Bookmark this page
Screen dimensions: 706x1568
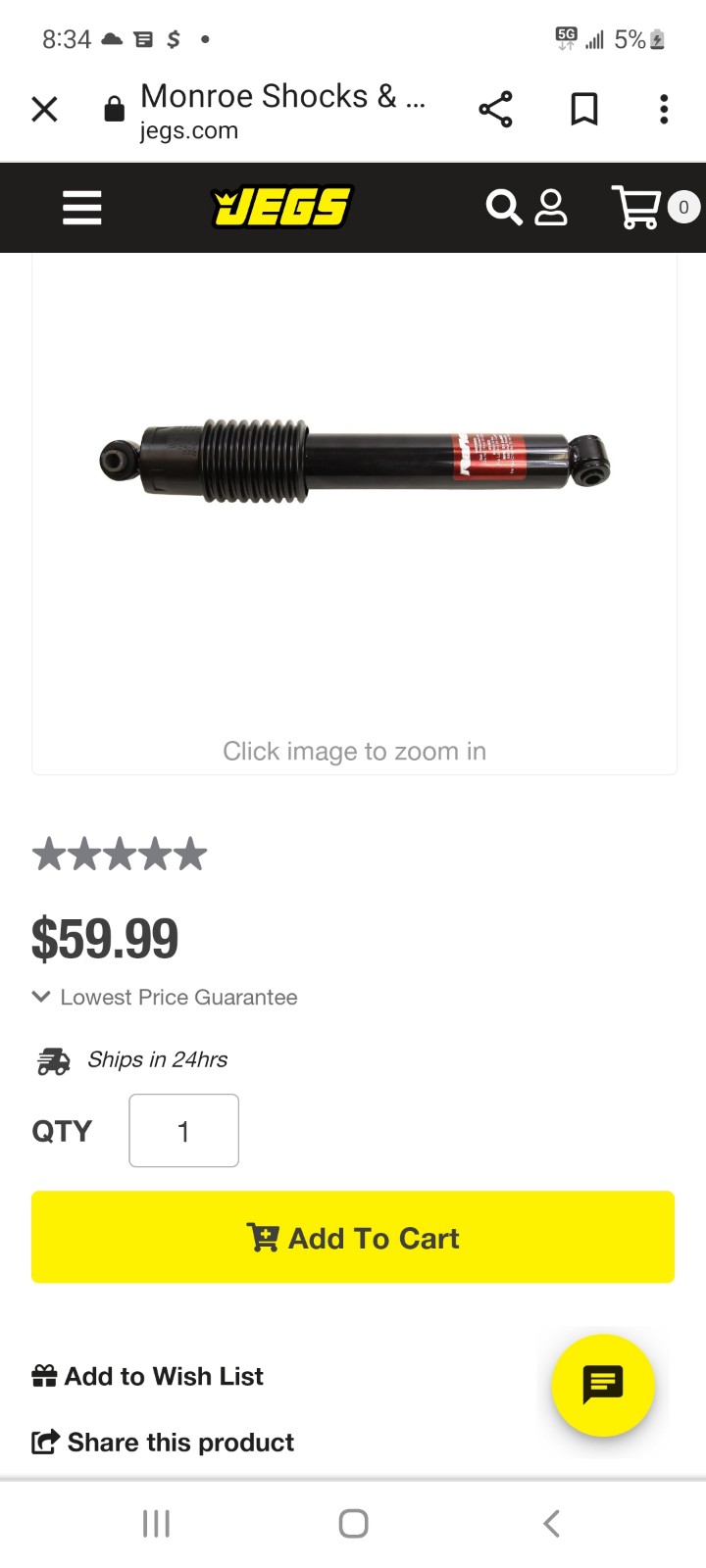click(x=584, y=109)
